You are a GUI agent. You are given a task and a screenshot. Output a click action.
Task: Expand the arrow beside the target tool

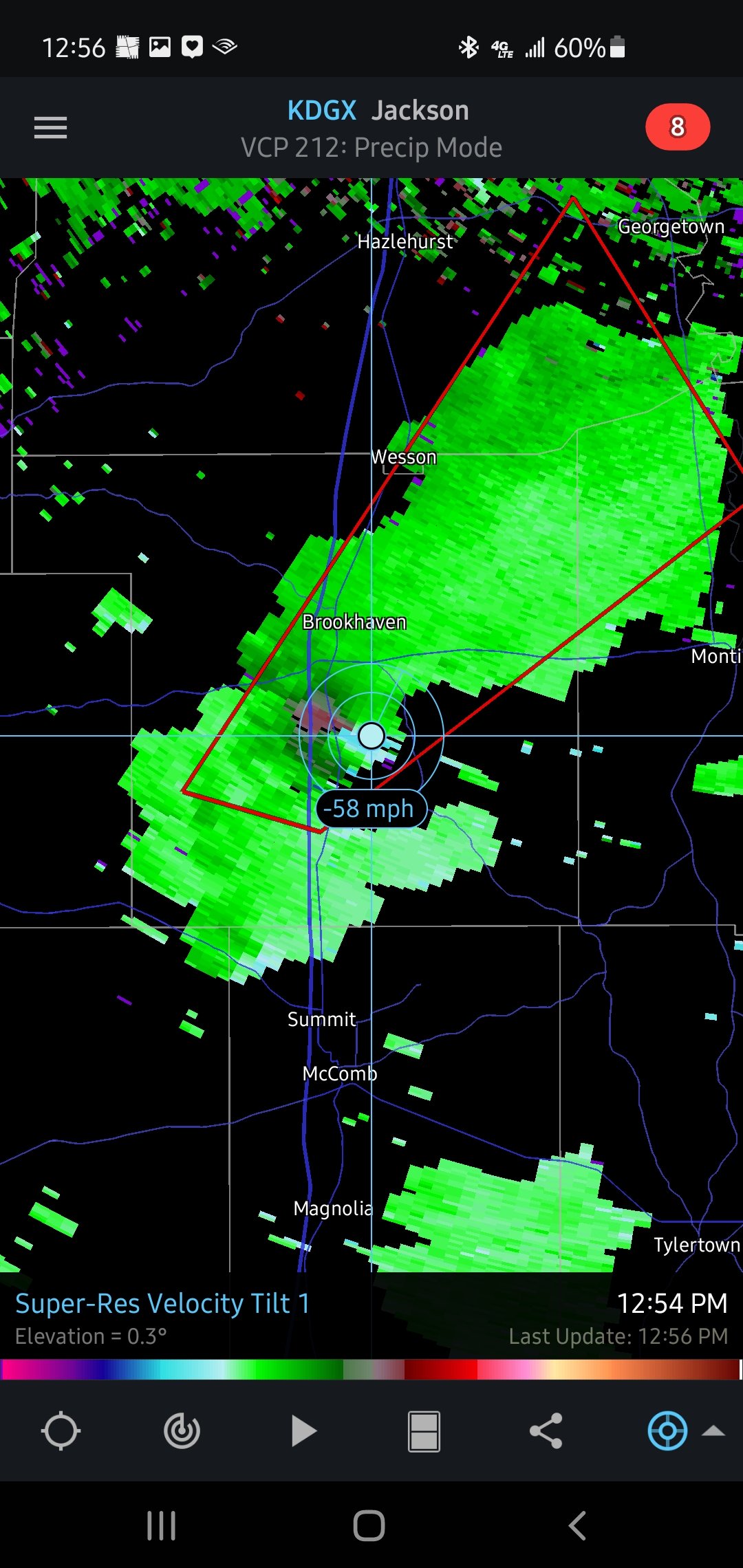click(713, 1431)
